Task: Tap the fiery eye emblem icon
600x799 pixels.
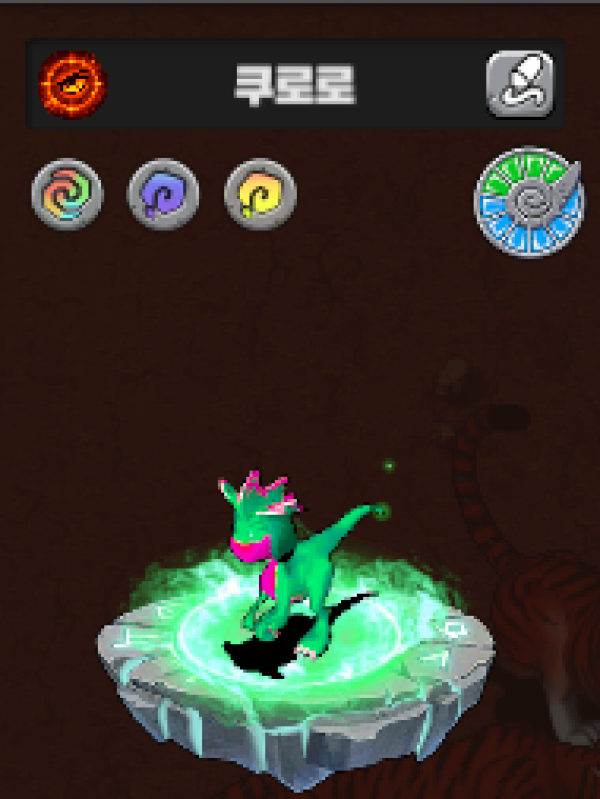Action: (x=72, y=84)
